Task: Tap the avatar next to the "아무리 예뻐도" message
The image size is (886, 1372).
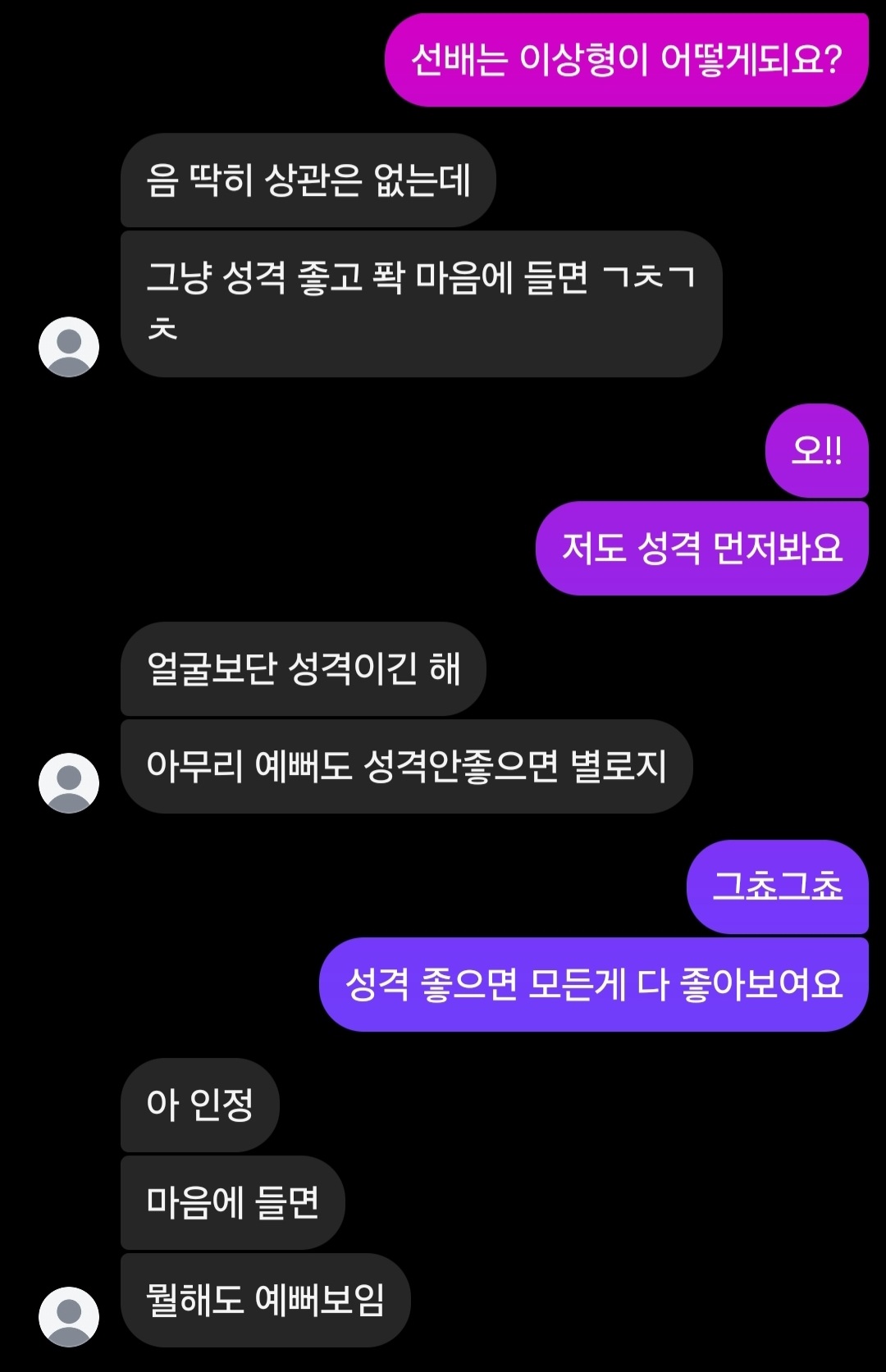Action: point(69,783)
